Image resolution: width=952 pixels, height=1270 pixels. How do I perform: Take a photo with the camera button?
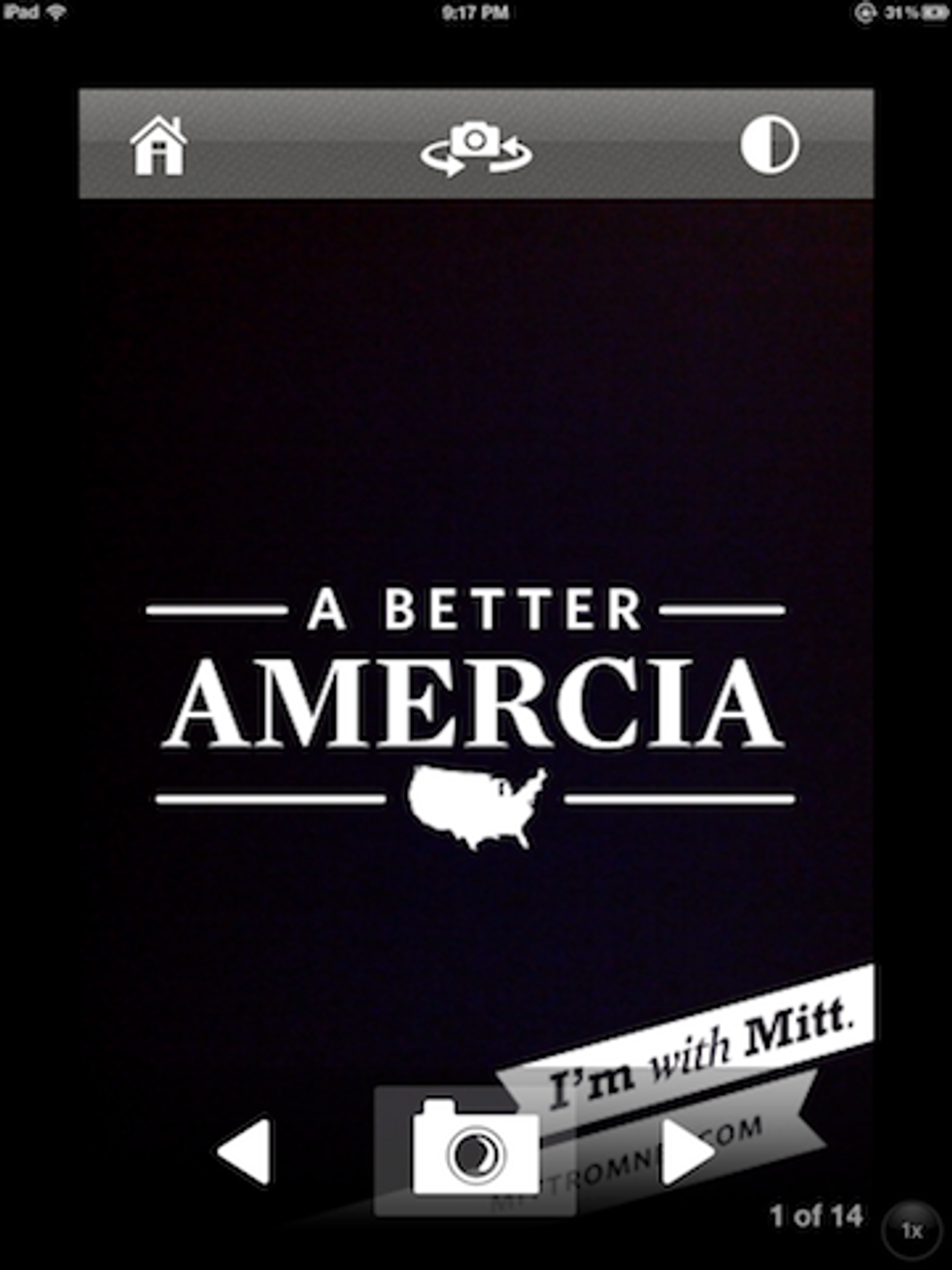point(475,1149)
